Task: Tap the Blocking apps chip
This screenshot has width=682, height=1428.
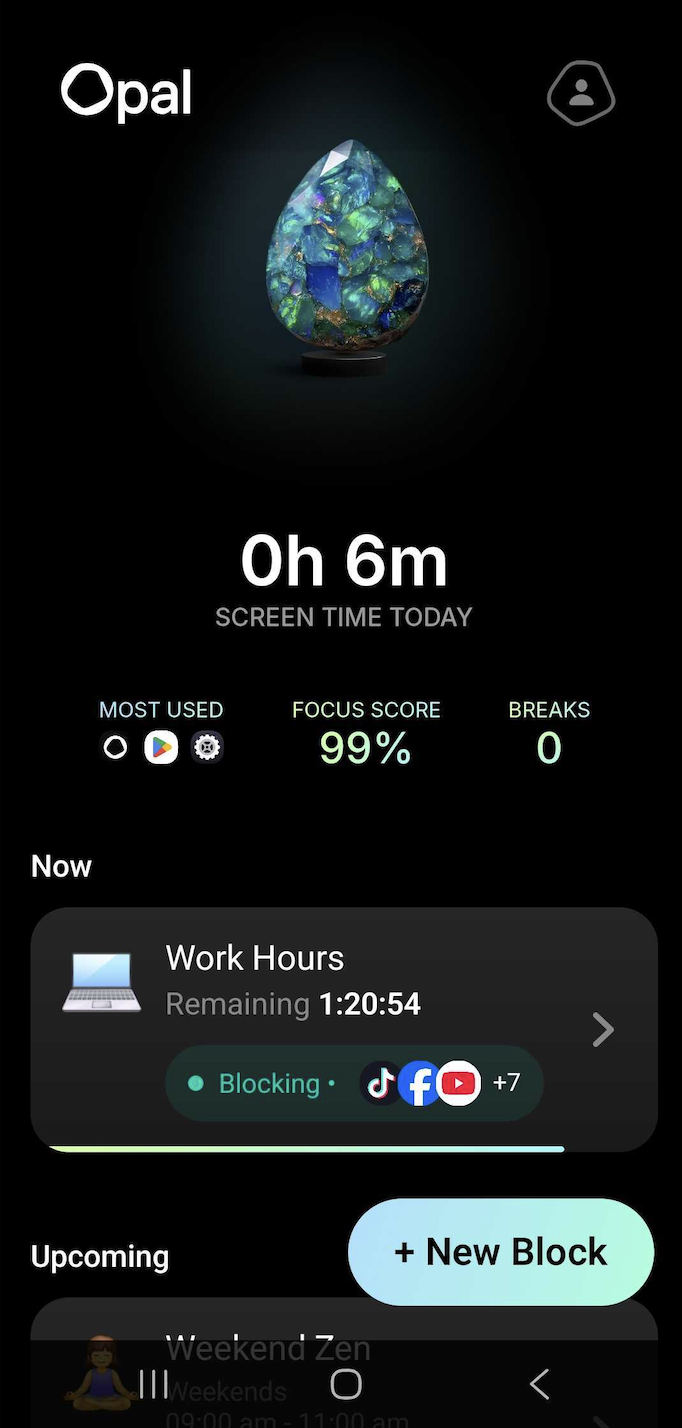Action: pos(354,1083)
